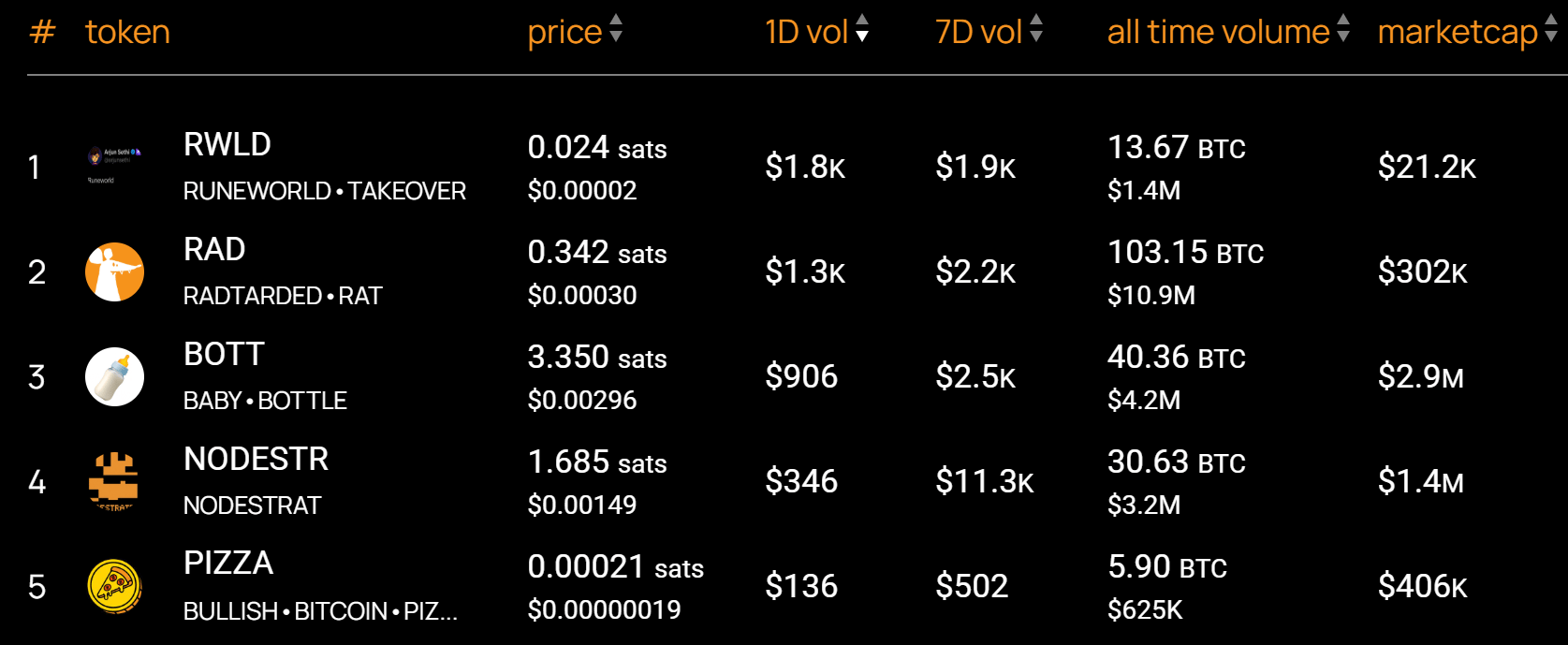
Task: Select the BOTT Baby Bottle row
Action: click(x=225, y=356)
